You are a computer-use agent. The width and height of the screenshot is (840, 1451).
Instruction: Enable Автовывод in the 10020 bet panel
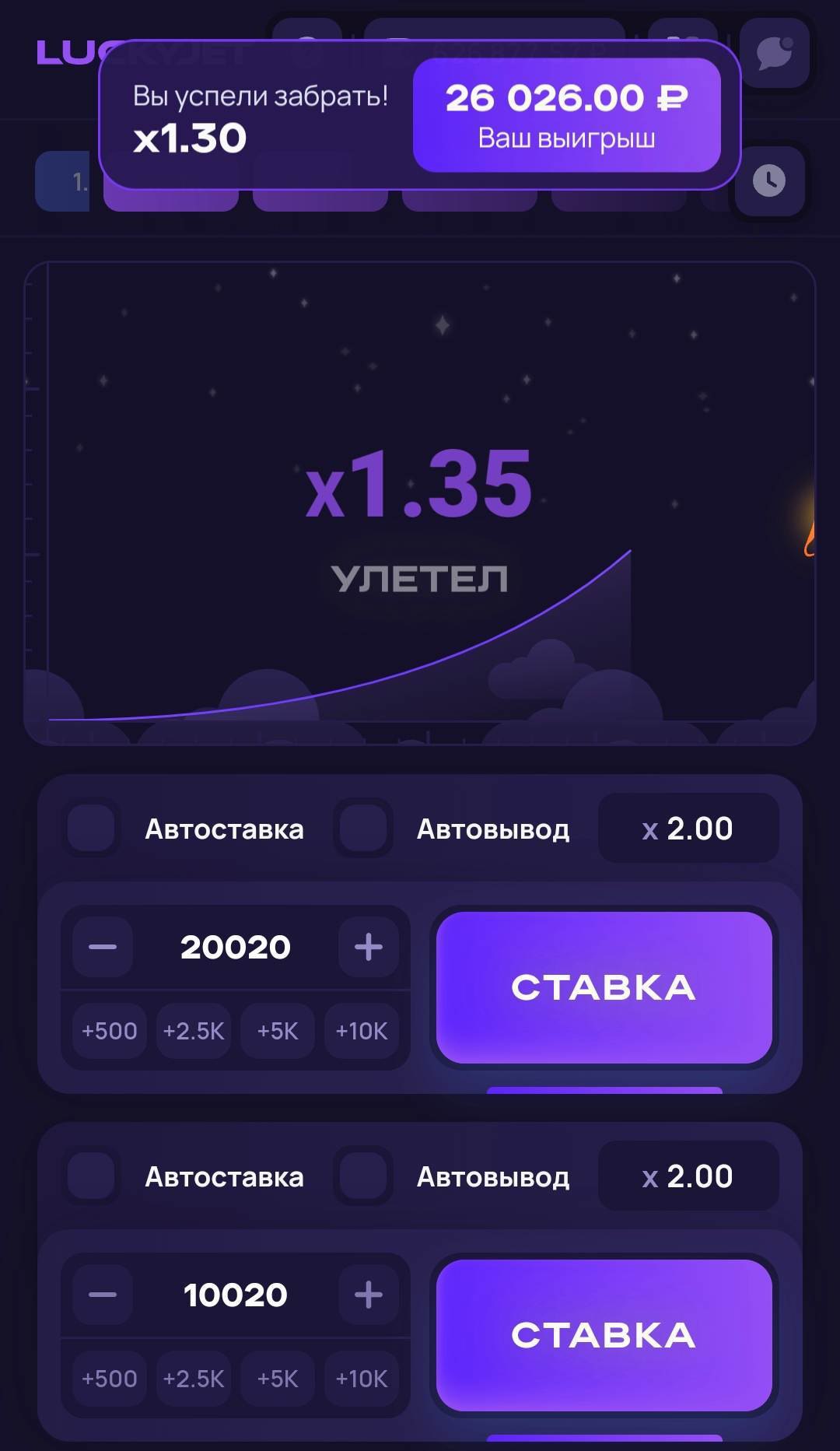click(x=363, y=1176)
